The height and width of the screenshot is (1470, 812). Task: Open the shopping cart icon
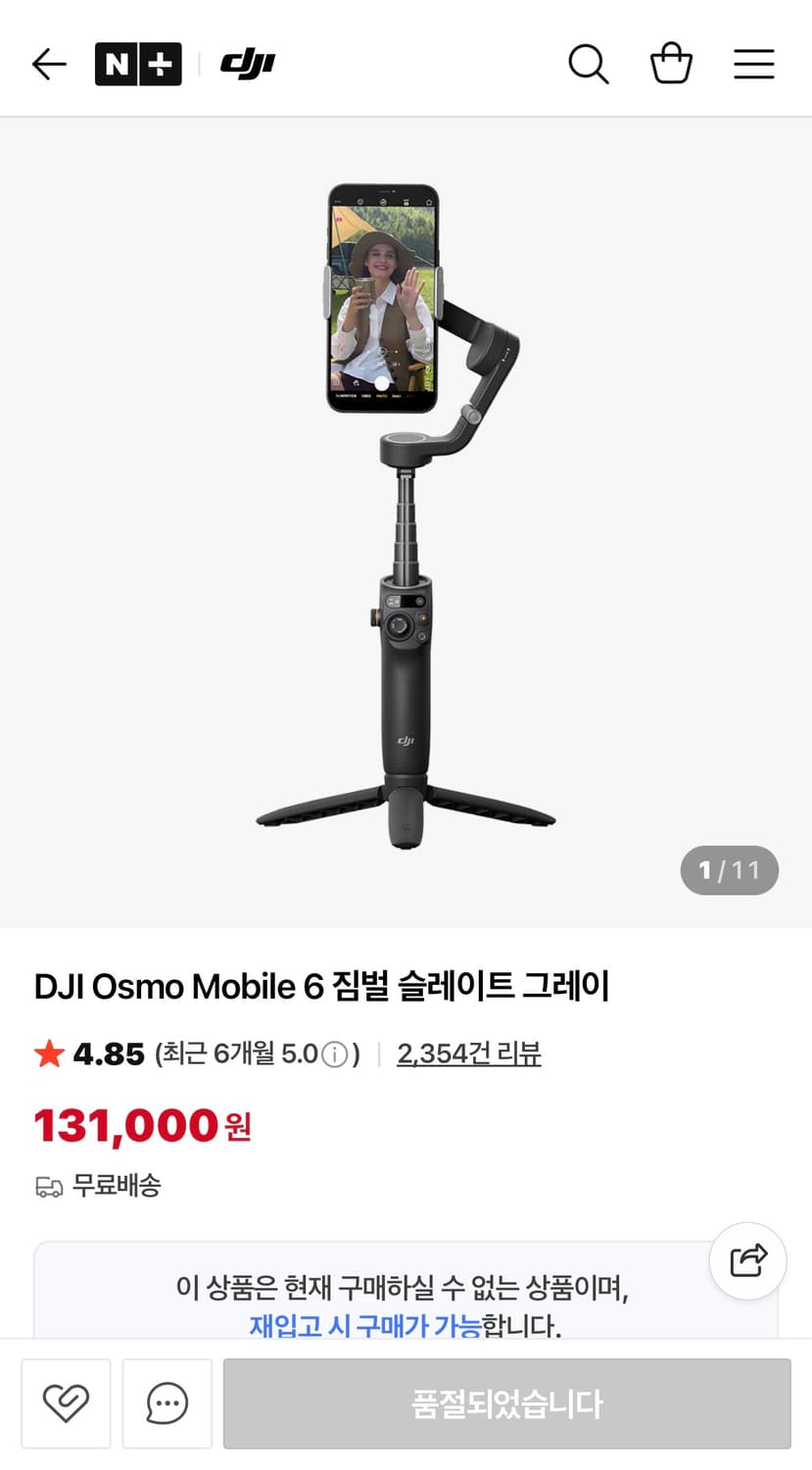coord(671,62)
